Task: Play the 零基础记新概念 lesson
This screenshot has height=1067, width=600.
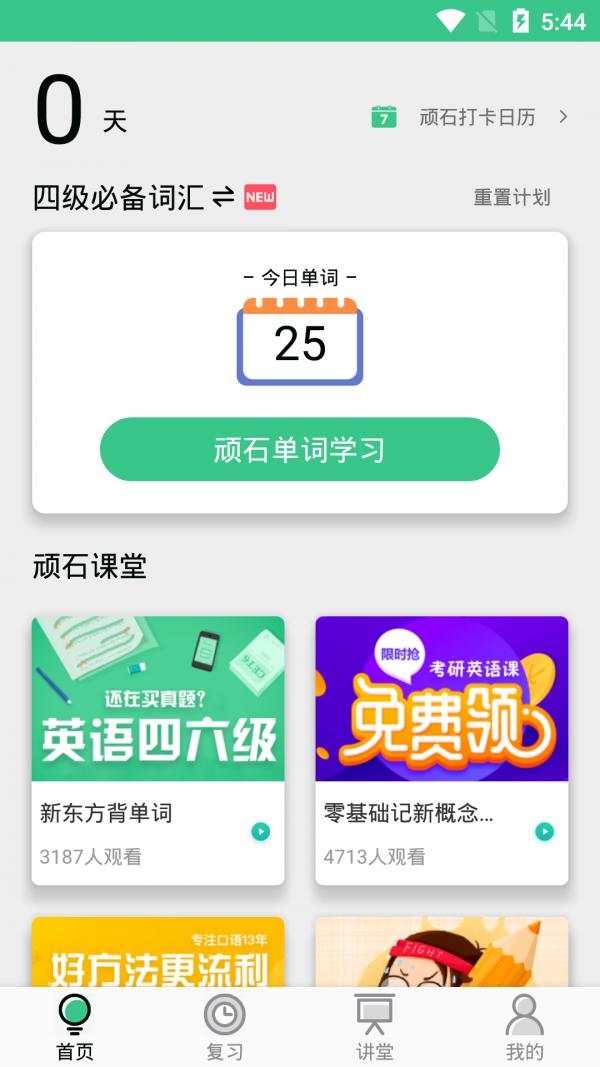Action: (x=544, y=831)
